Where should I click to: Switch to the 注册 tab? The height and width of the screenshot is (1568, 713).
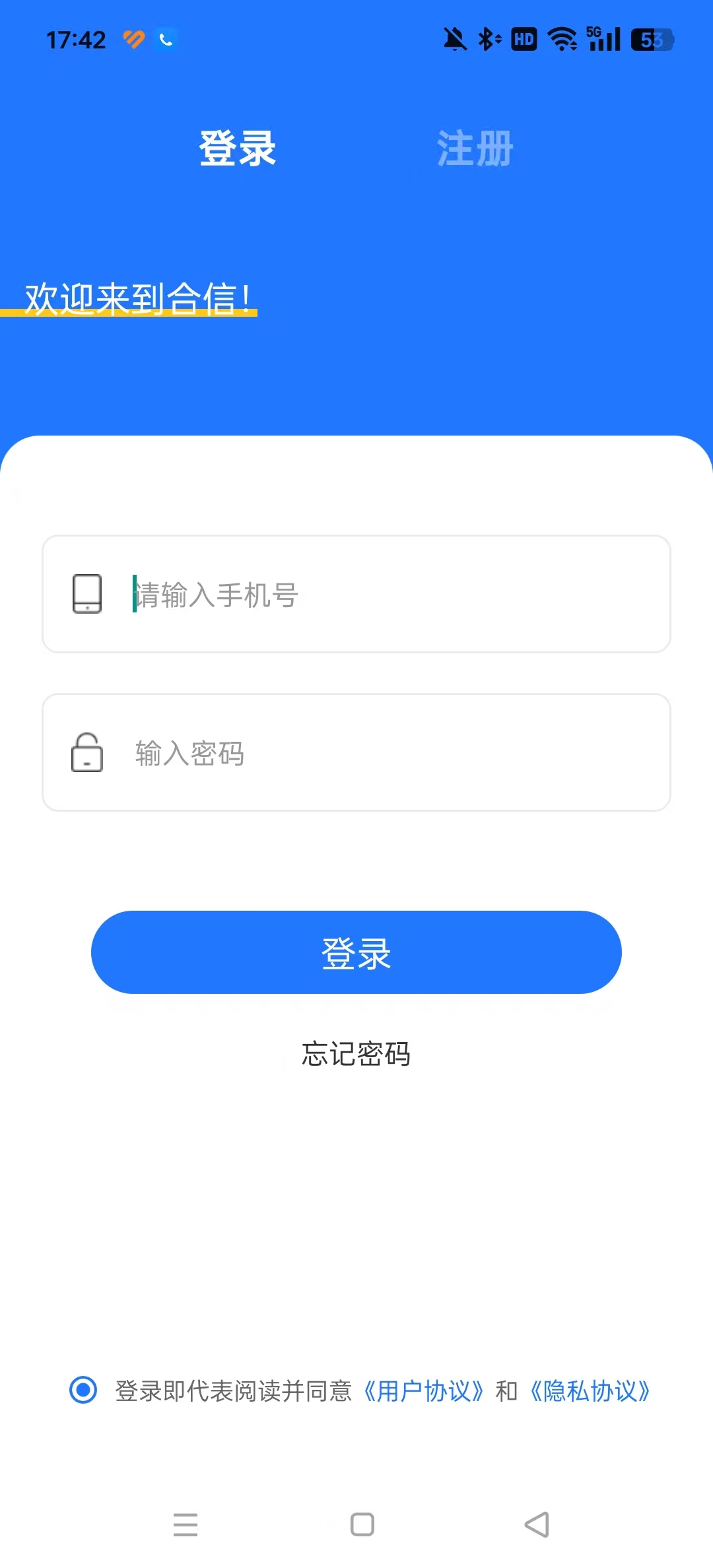(x=475, y=148)
